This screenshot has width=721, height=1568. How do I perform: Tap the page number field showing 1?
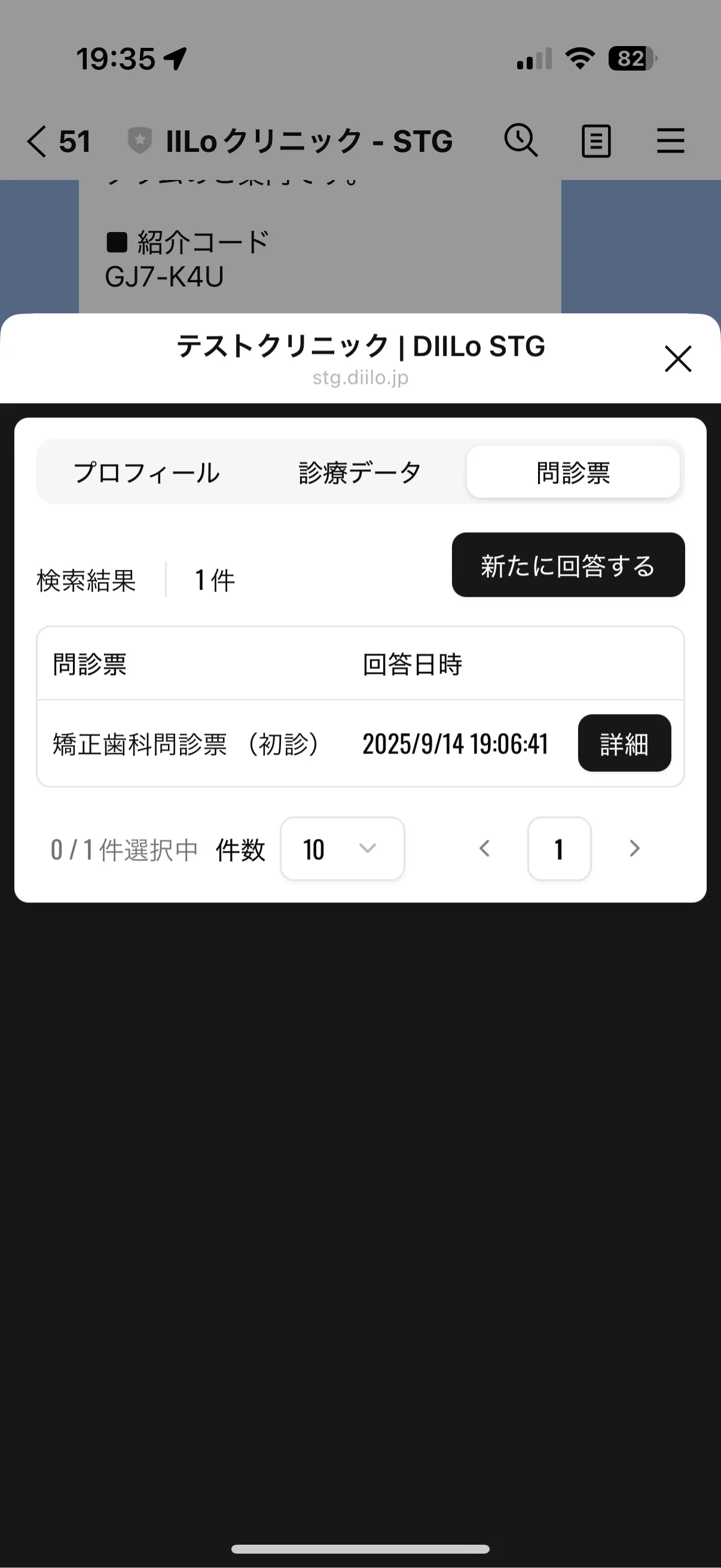click(x=558, y=849)
